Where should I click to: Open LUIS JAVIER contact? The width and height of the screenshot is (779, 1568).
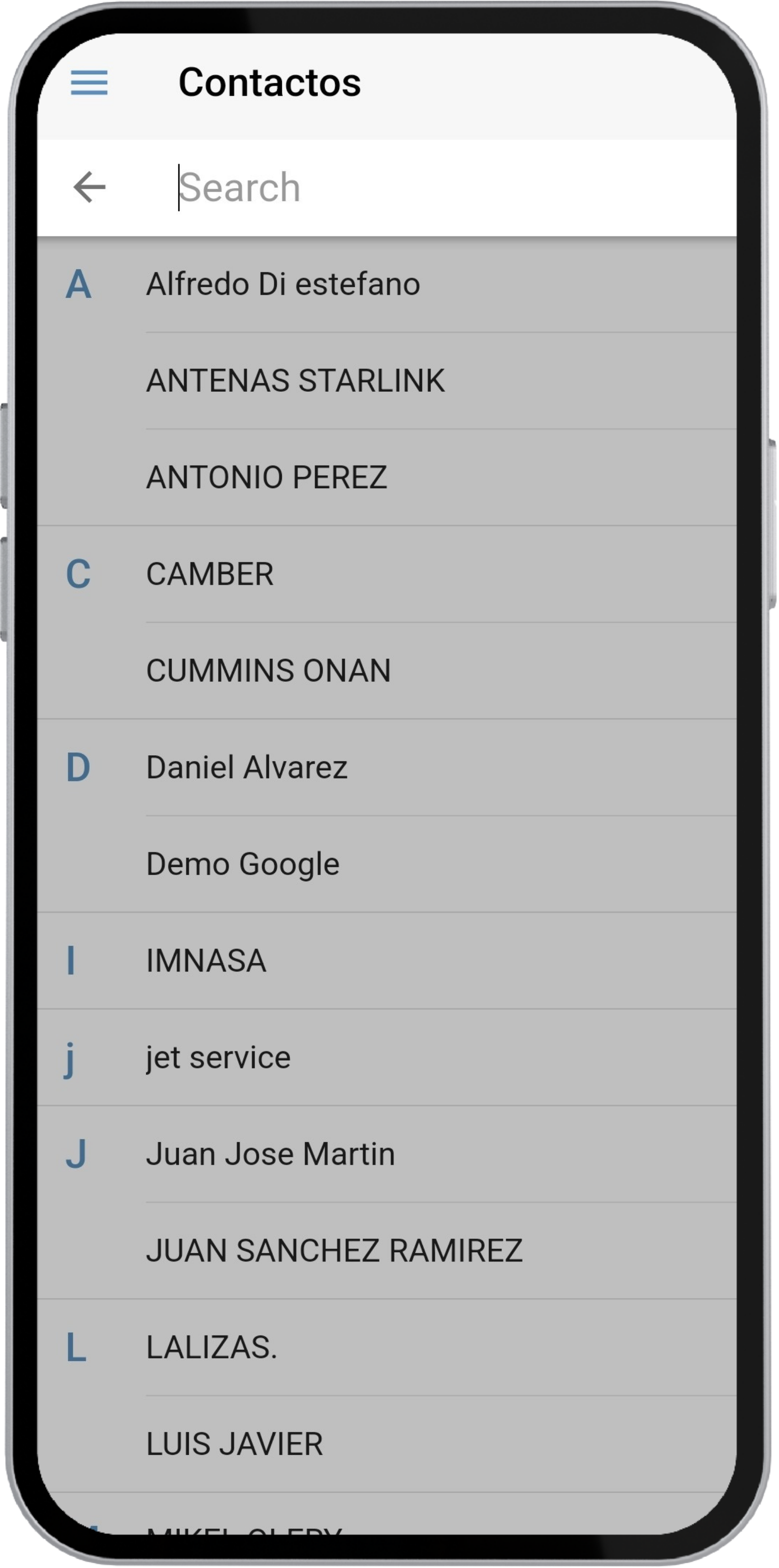[x=235, y=1444]
